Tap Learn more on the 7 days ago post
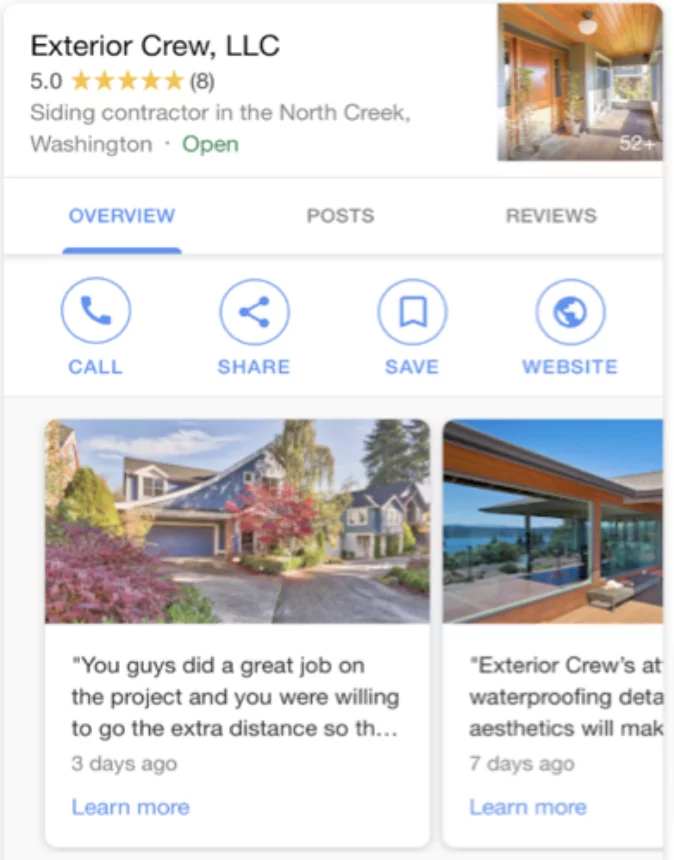This screenshot has width=674, height=860. tap(528, 807)
